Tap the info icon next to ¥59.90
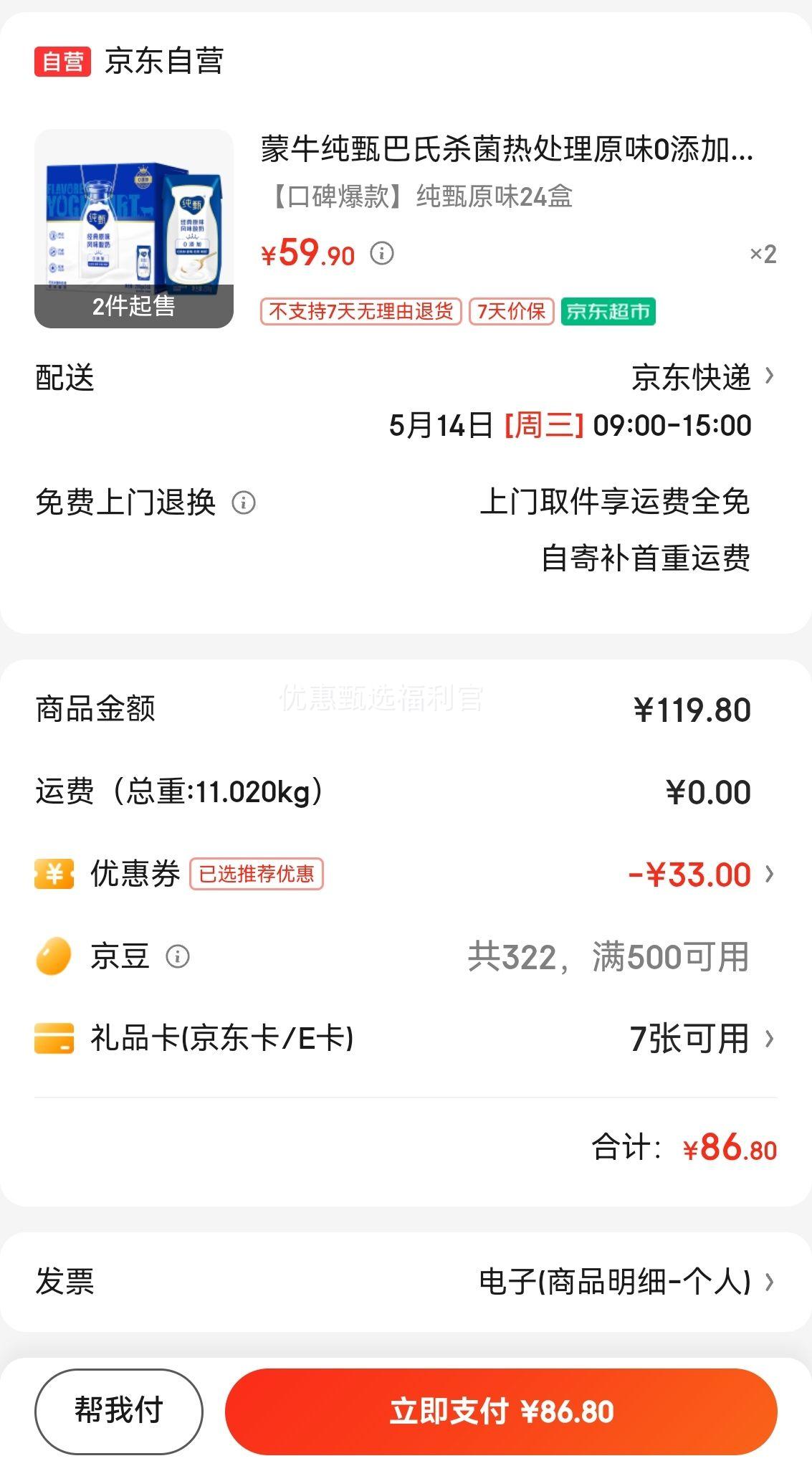This screenshot has height=1466, width=812. (x=382, y=253)
